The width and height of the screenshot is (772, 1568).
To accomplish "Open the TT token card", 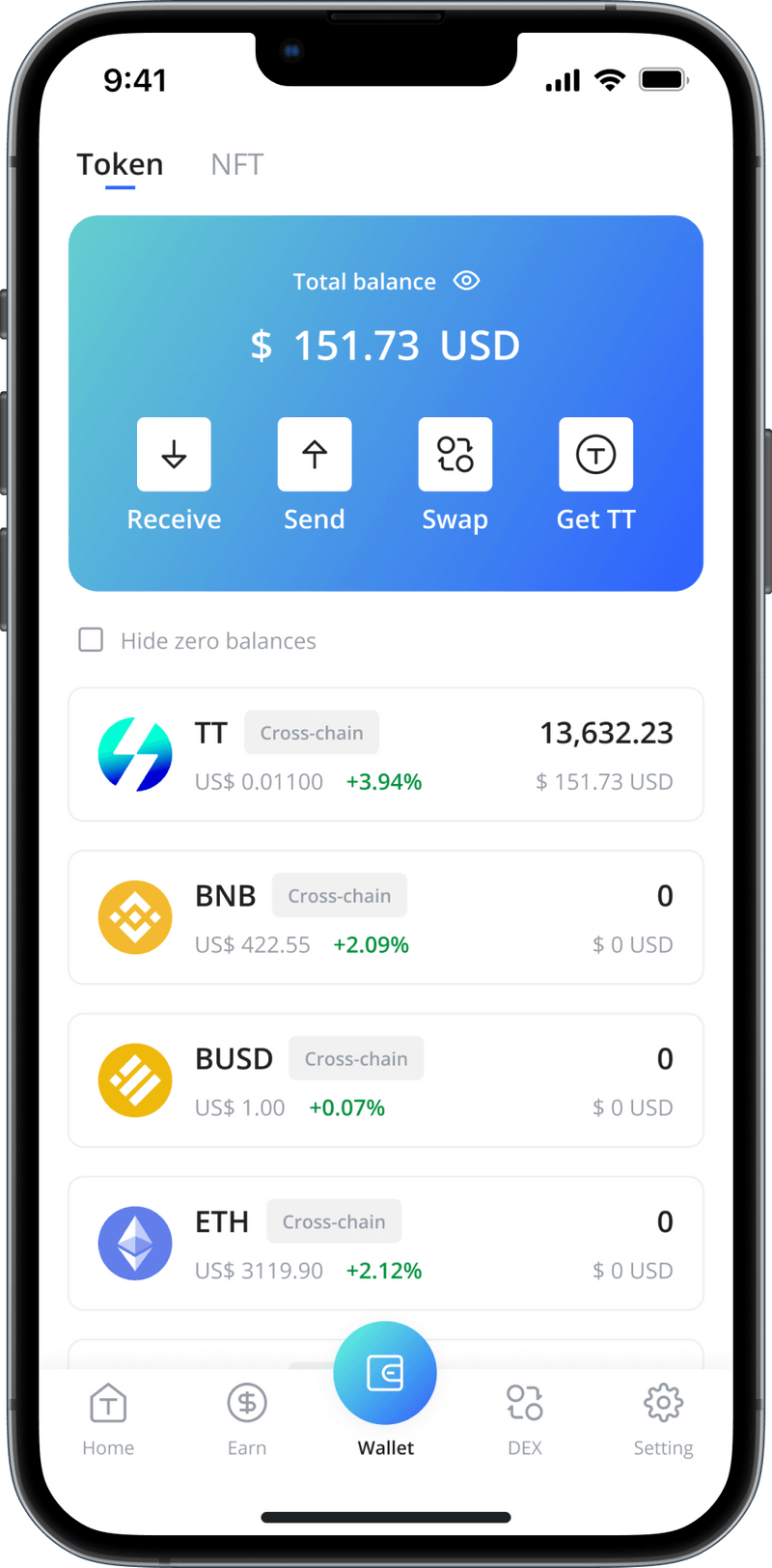I will tap(386, 754).
